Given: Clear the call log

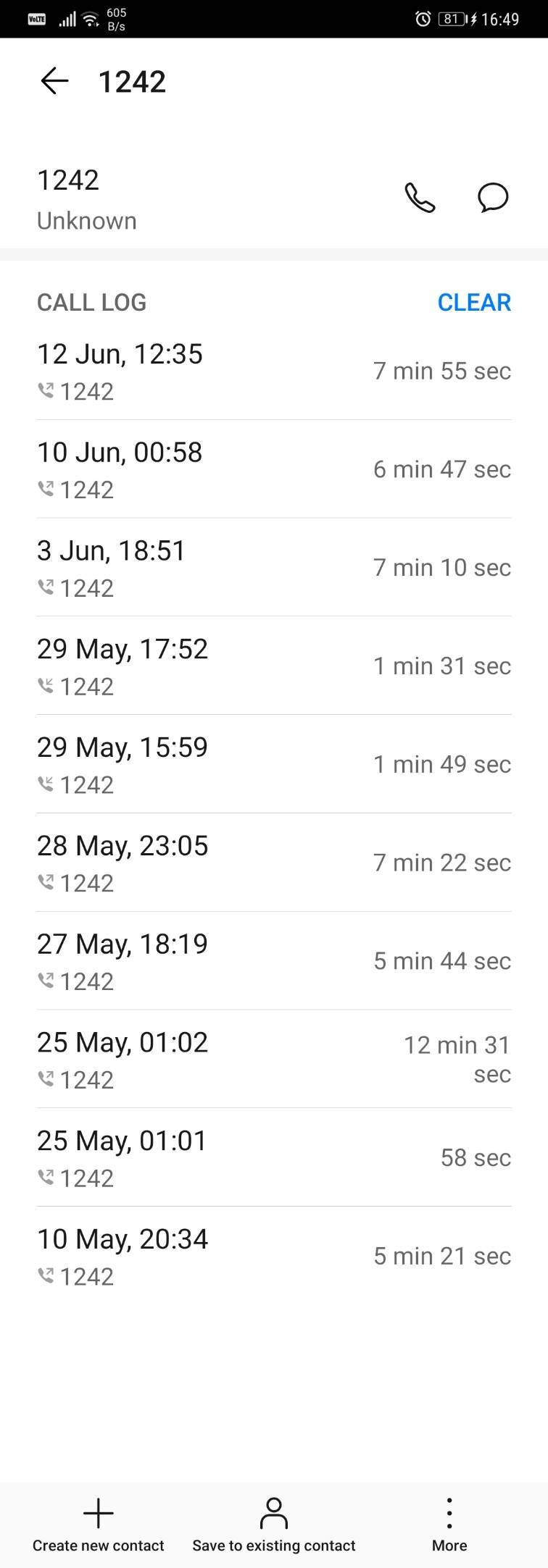Looking at the screenshot, I should [474, 302].
